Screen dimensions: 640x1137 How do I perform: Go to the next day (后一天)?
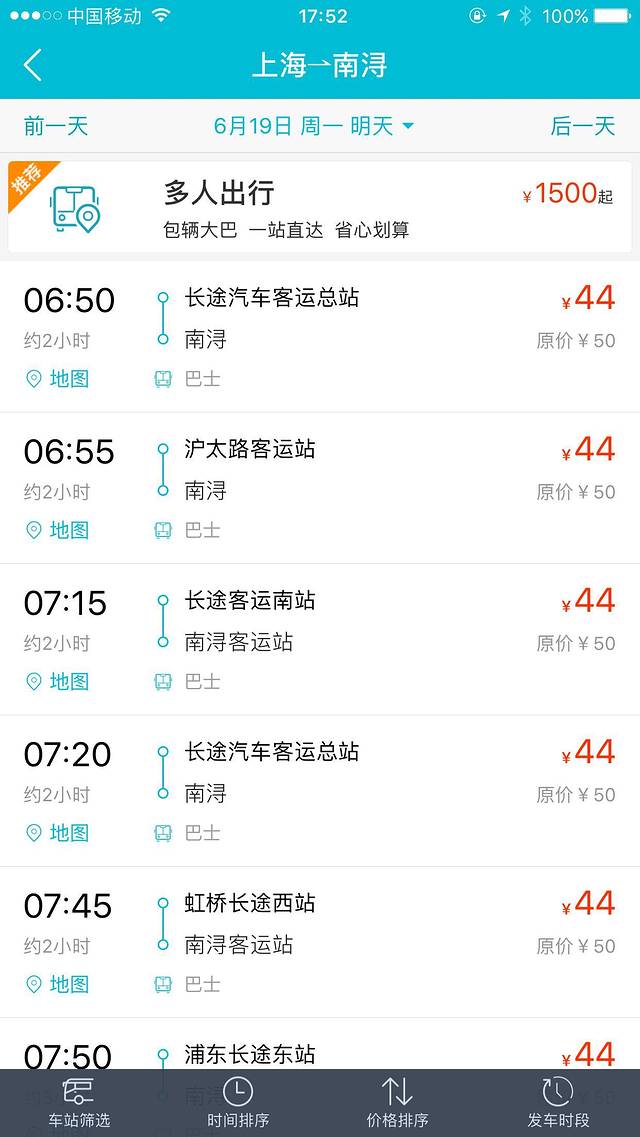[x=582, y=126]
